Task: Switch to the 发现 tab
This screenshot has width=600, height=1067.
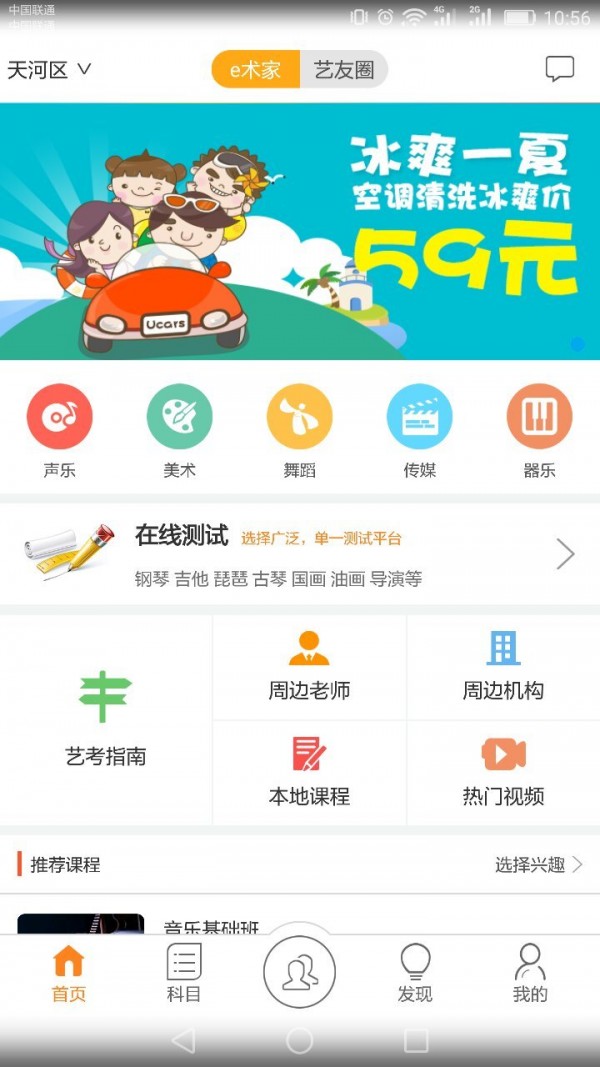Action: [x=415, y=973]
